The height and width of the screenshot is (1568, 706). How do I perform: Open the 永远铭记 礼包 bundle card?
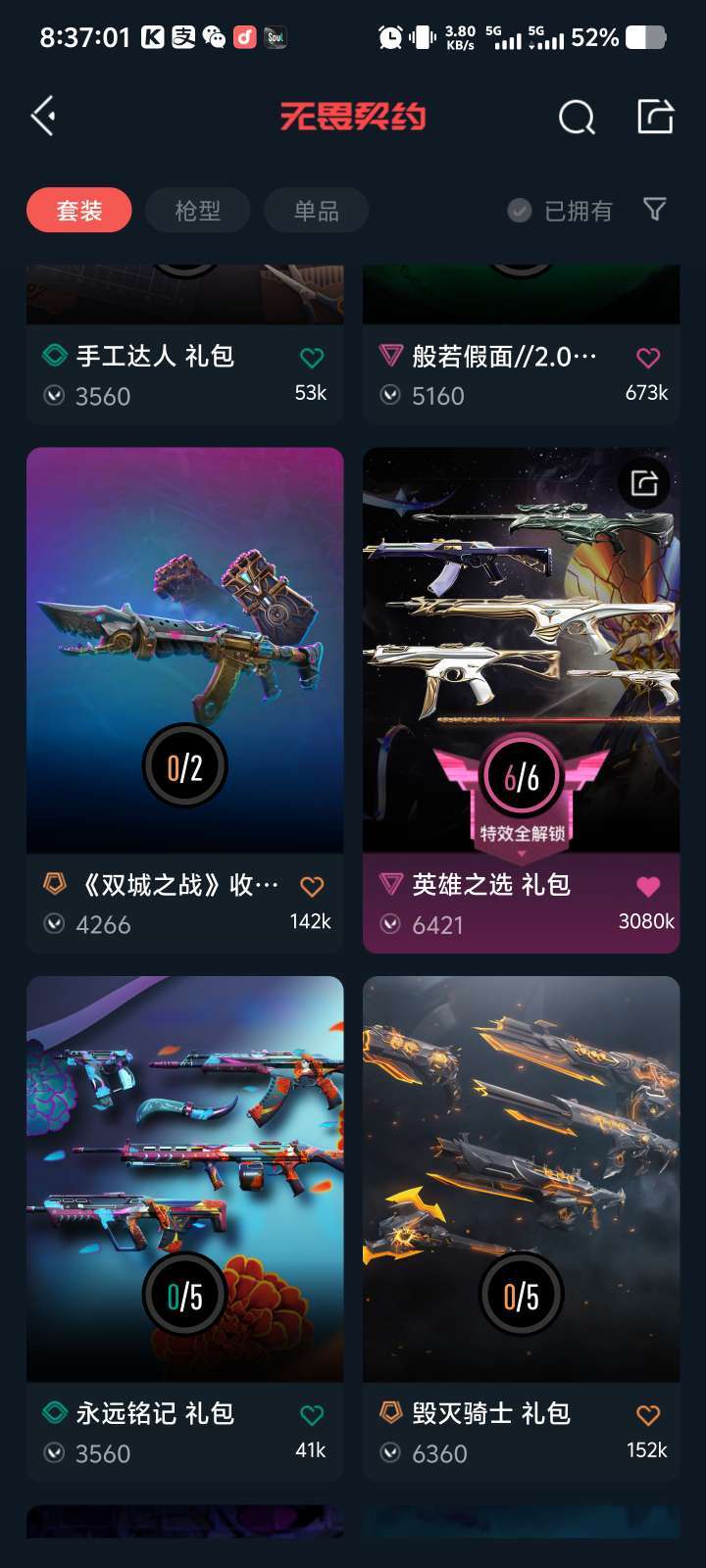click(185, 1228)
